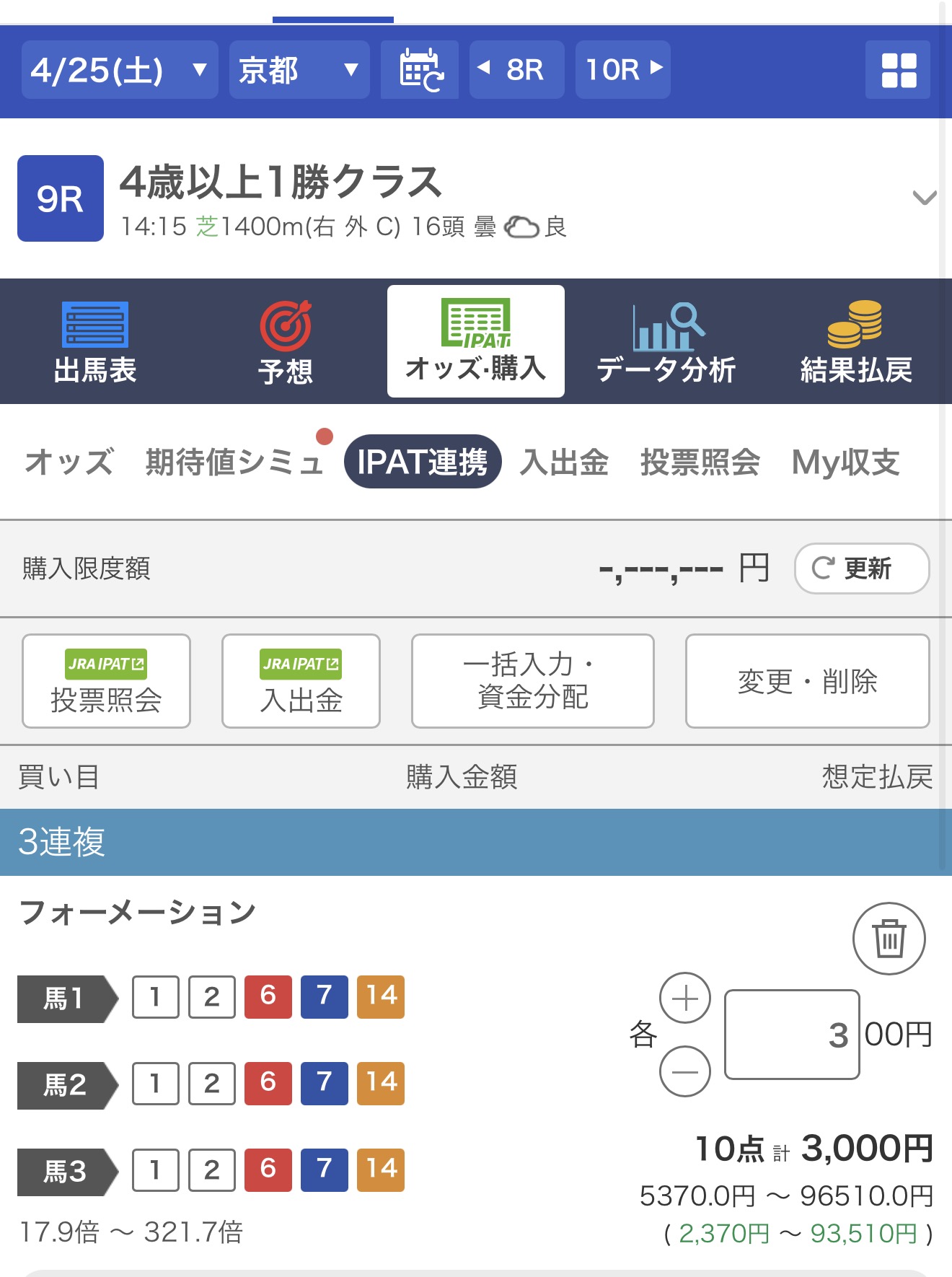The image size is (952, 1277).
Task: Switch to the データ分析 tab
Action: coord(666,342)
